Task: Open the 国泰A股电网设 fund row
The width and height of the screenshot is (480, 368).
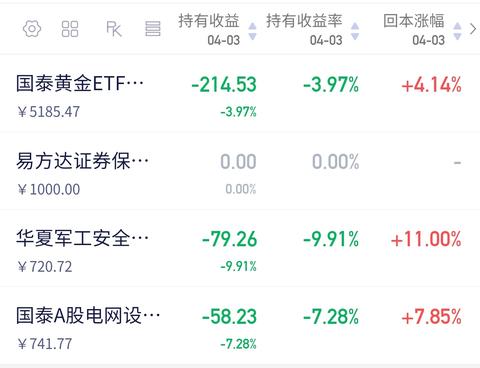Action: tap(240, 326)
